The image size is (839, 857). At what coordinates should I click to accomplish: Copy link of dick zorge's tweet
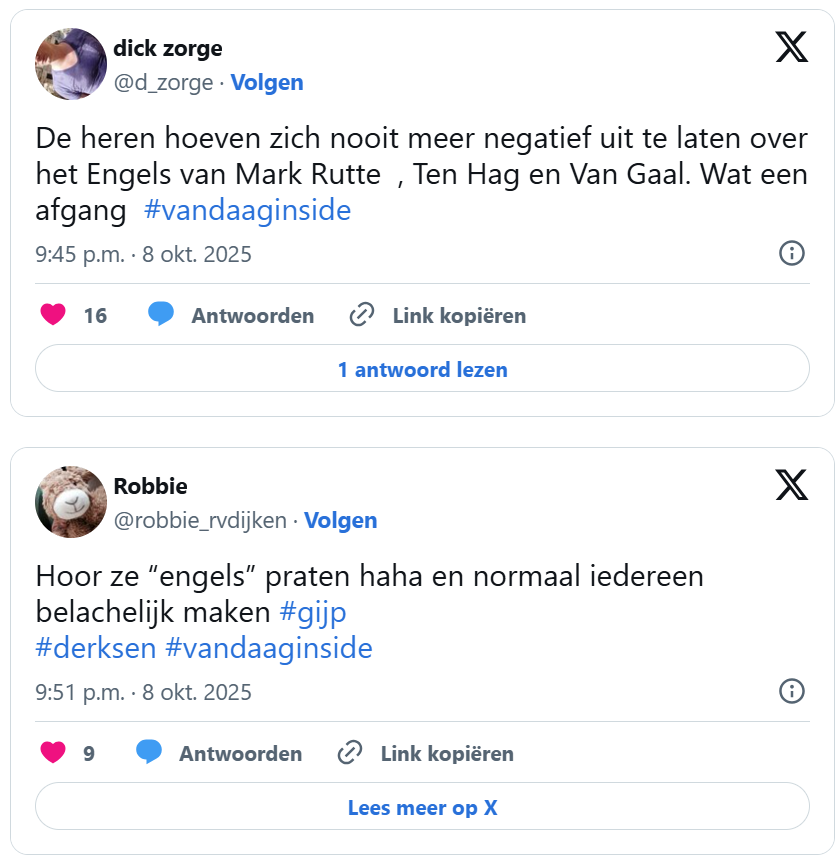click(x=437, y=315)
